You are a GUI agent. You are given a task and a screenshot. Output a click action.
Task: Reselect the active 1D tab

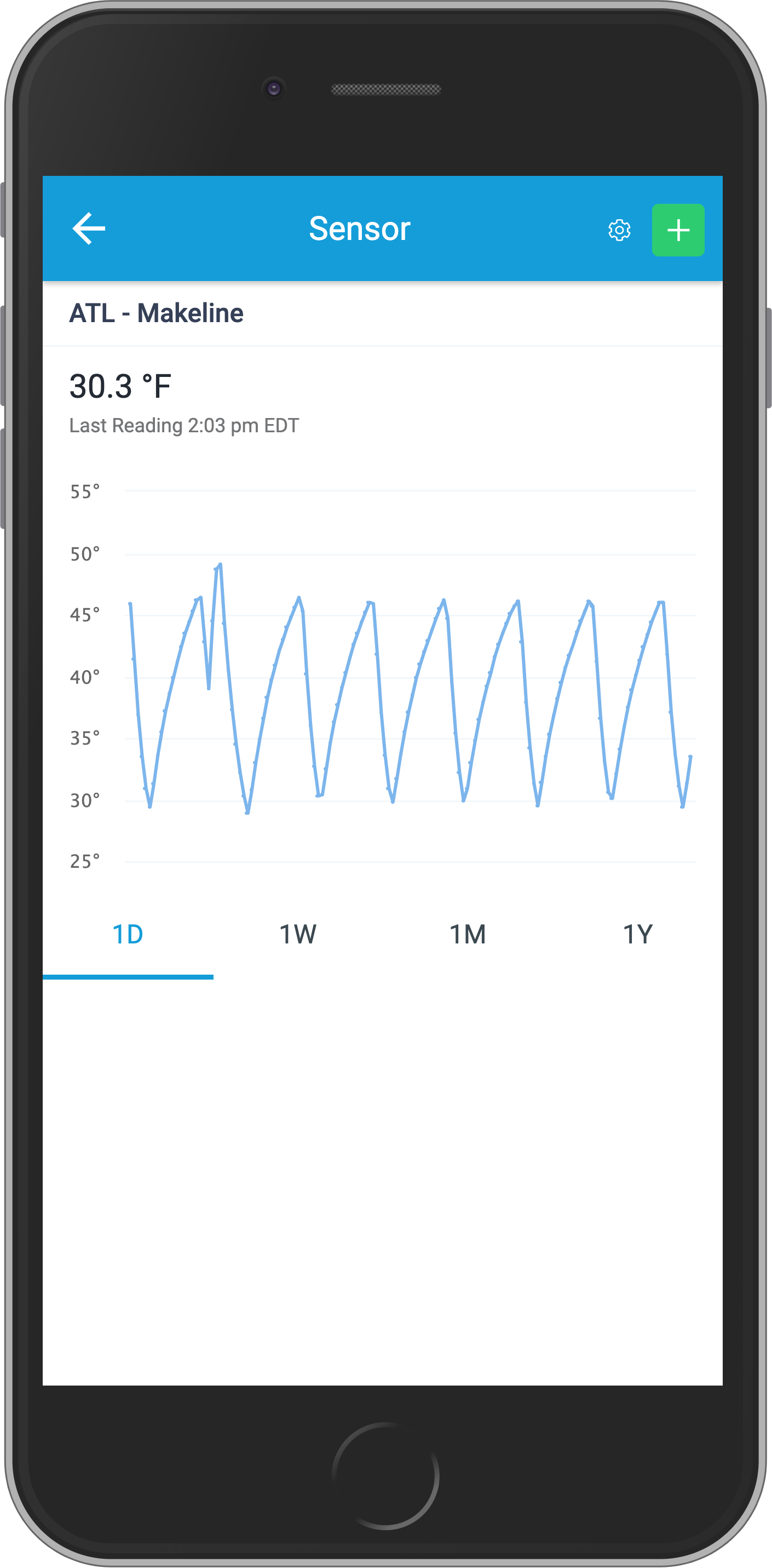[128, 933]
